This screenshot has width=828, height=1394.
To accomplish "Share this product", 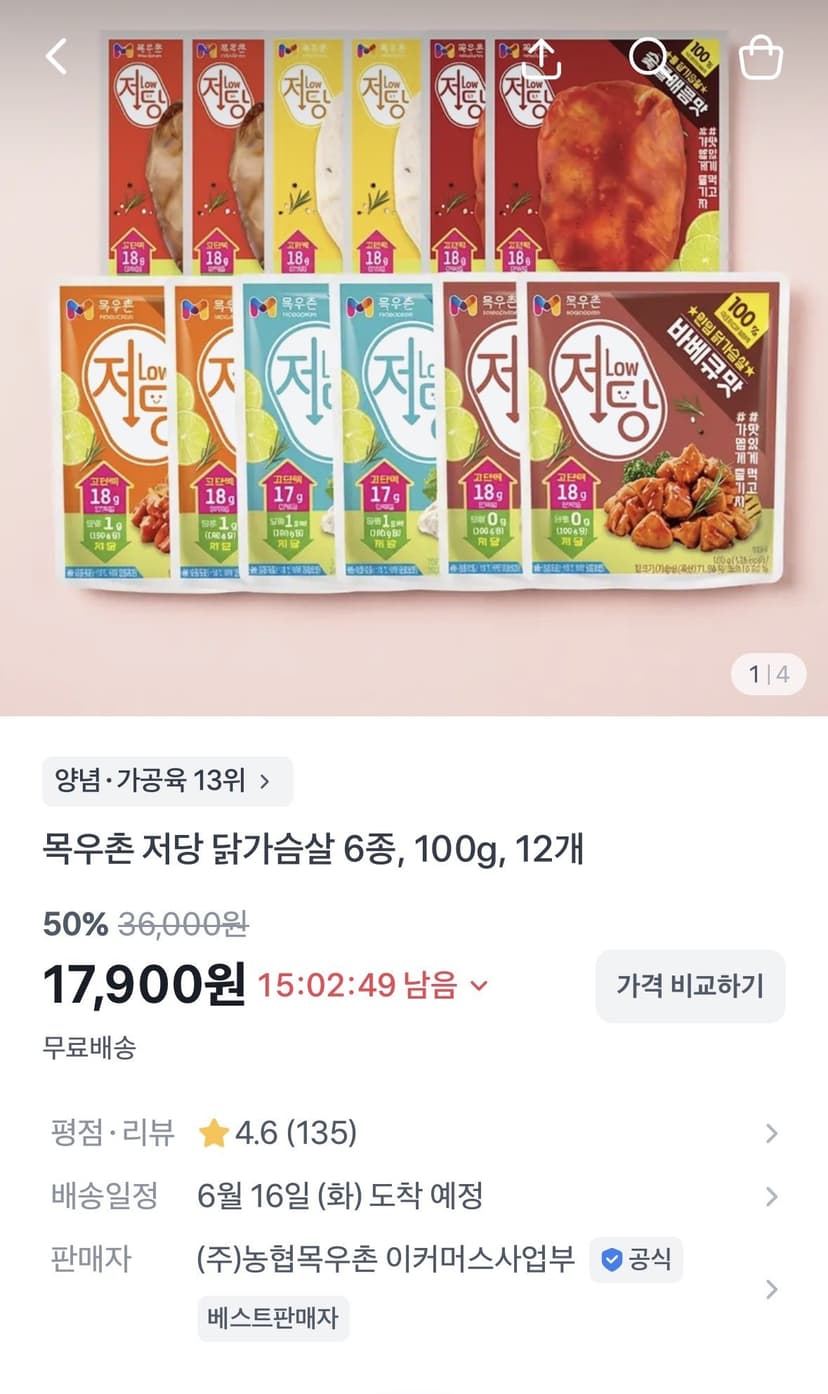I will click(541, 57).
